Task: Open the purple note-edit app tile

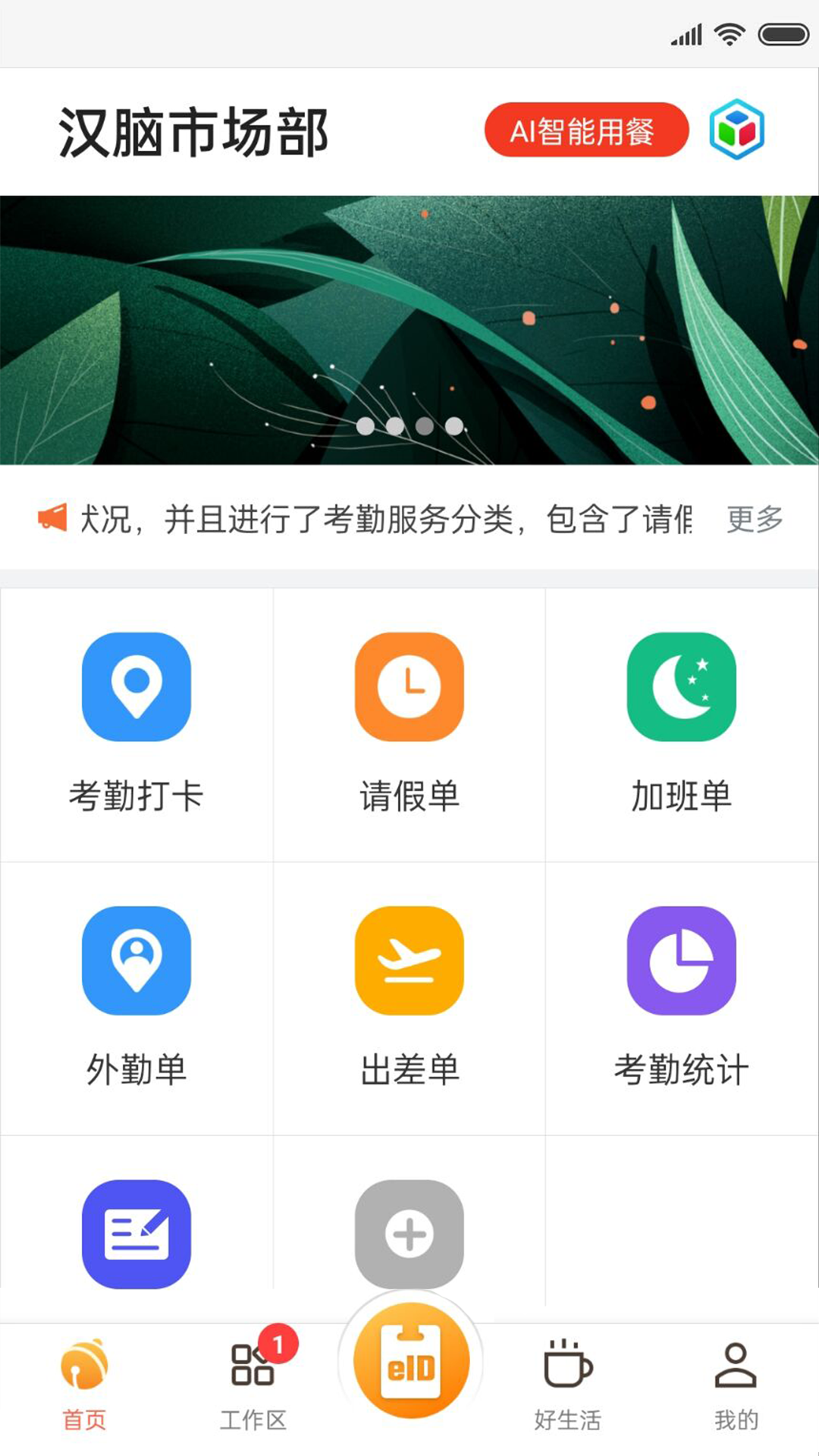Action: click(x=136, y=1234)
